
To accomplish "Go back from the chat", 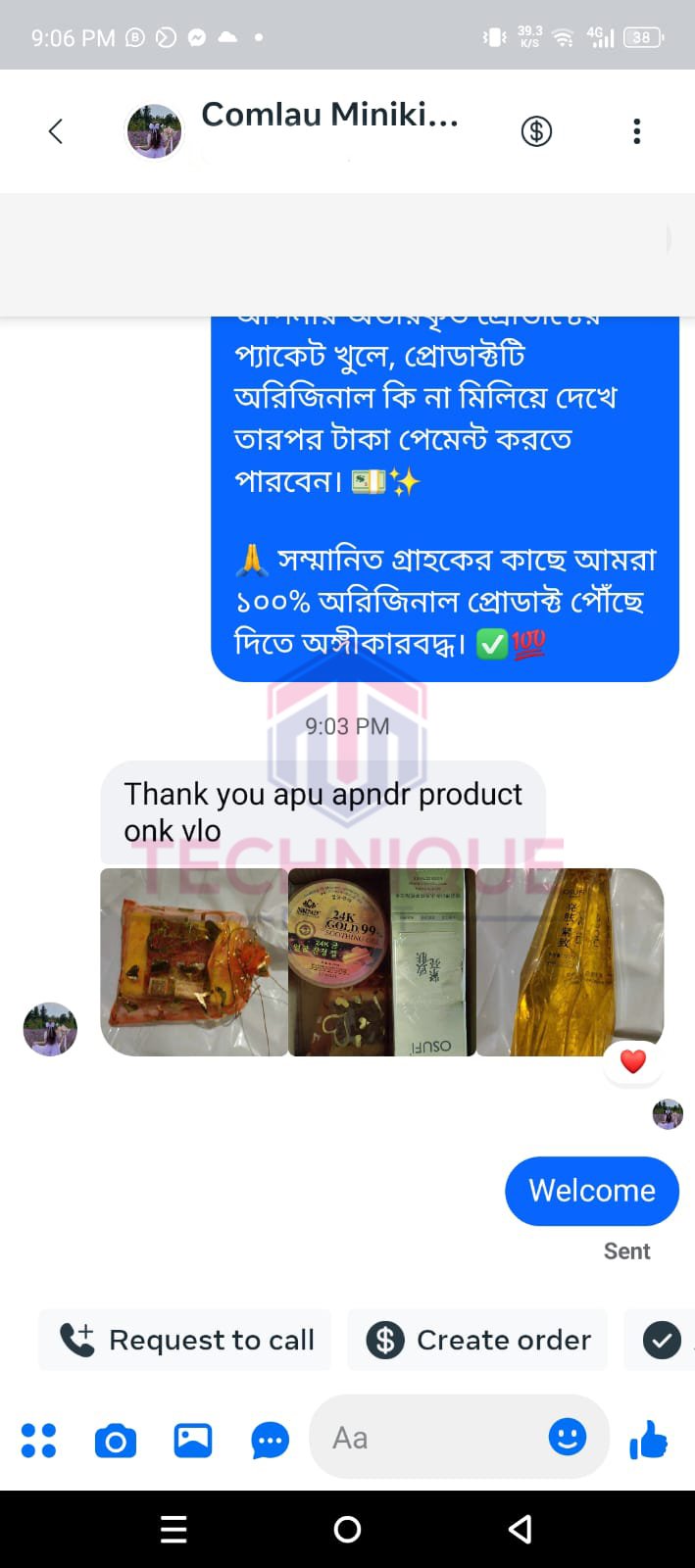I will pyautogui.click(x=56, y=131).
